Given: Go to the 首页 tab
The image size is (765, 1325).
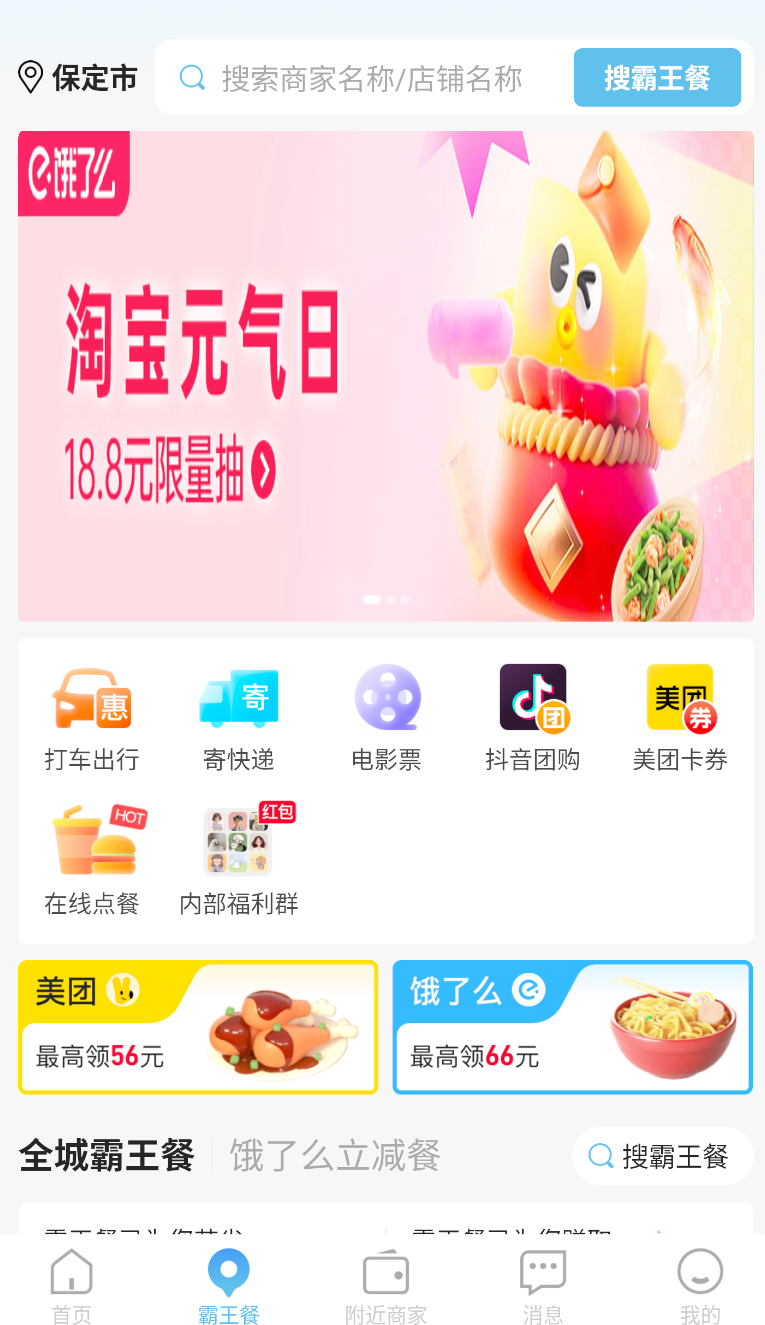Looking at the screenshot, I should tap(72, 1285).
